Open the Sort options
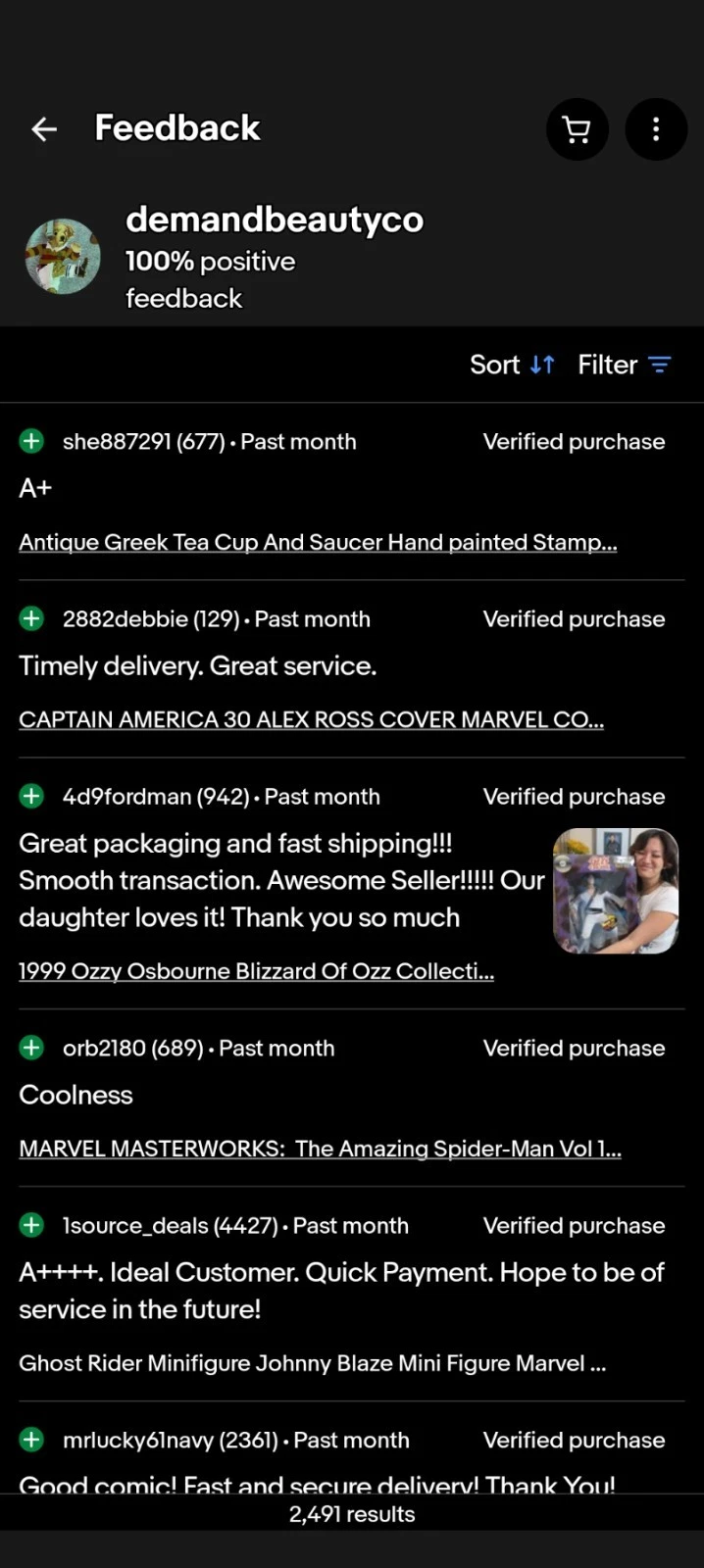Viewport: 704px width, 1568px height. [x=512, y=365]
